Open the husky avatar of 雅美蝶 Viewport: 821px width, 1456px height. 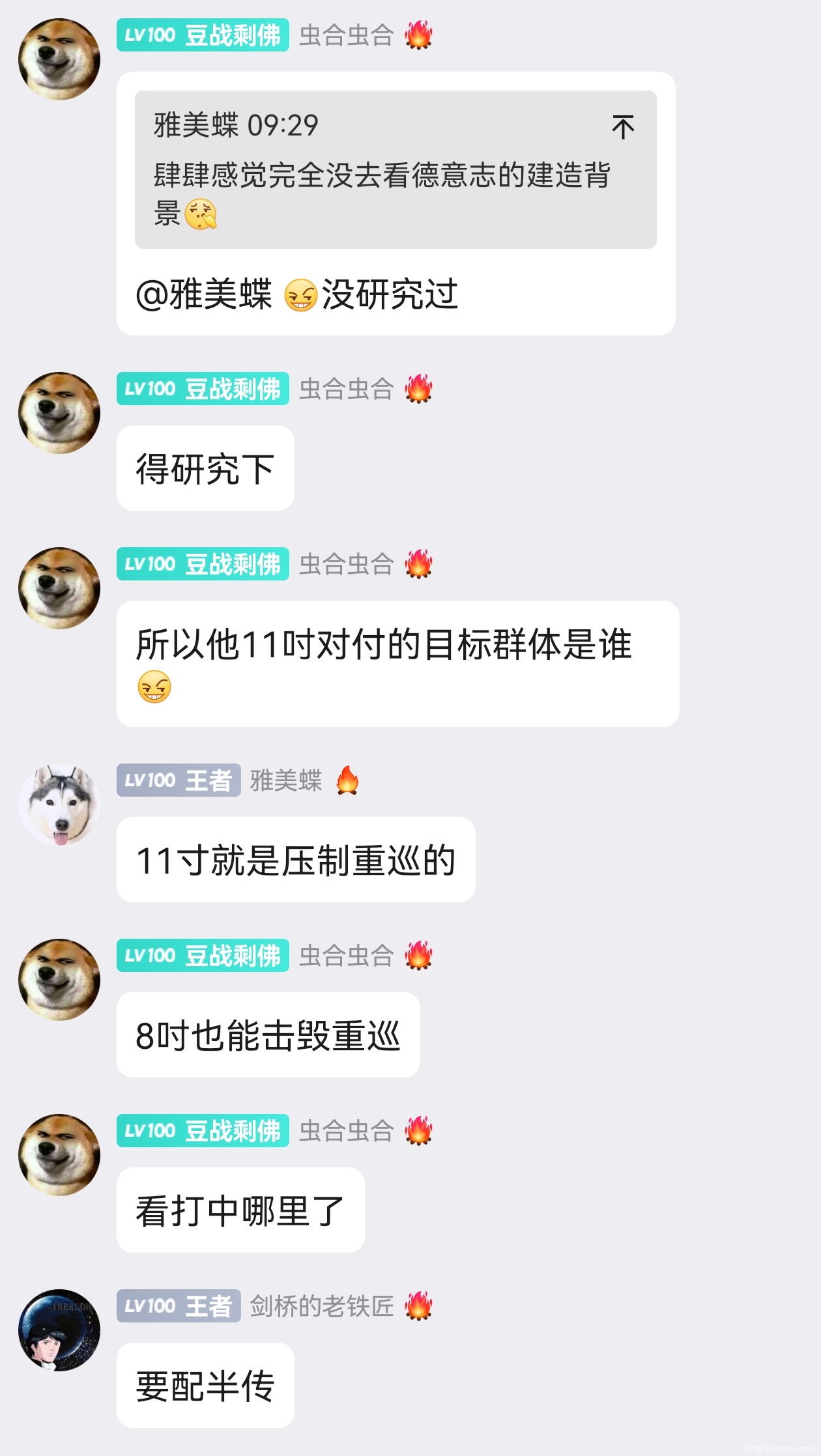point(59,805)
